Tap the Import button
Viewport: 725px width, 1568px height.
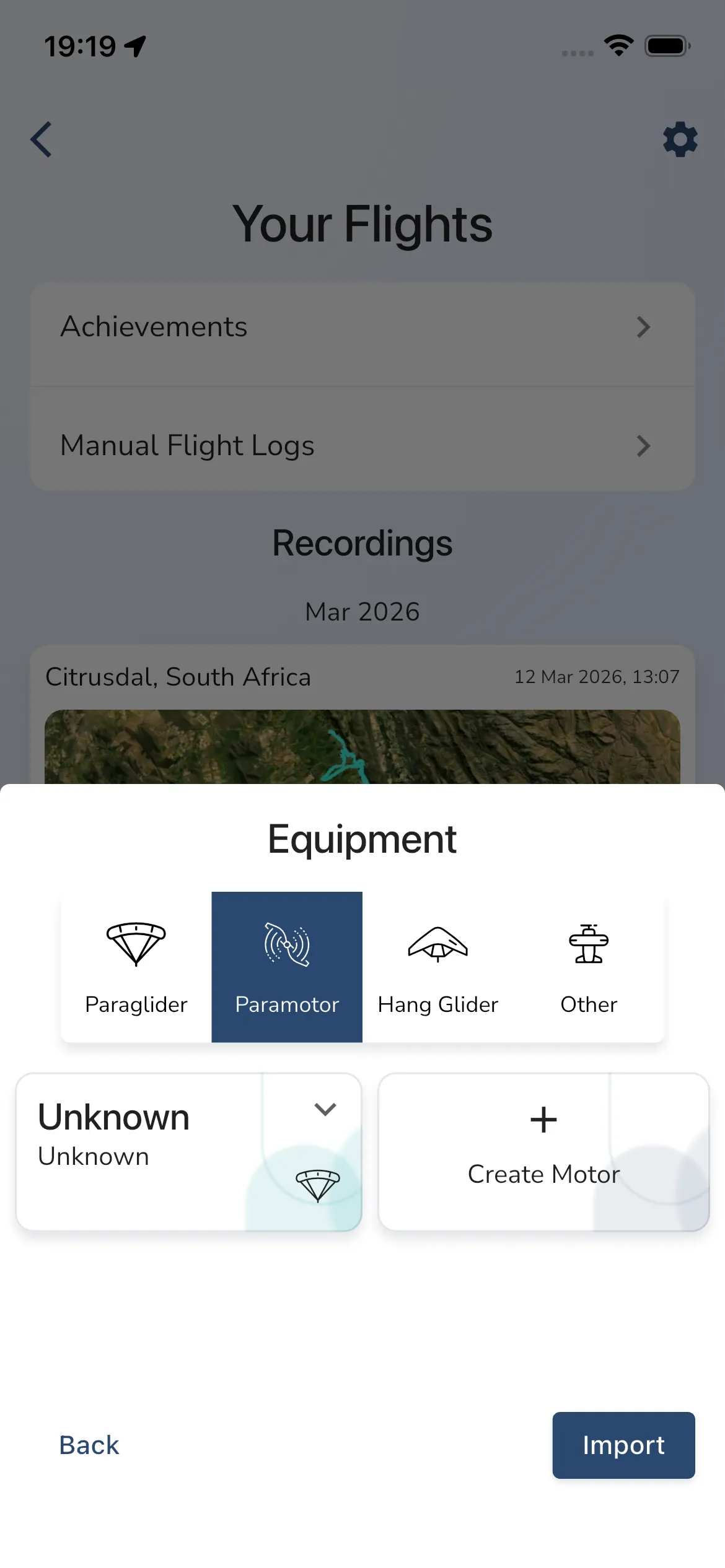(x=623, y=1445)
